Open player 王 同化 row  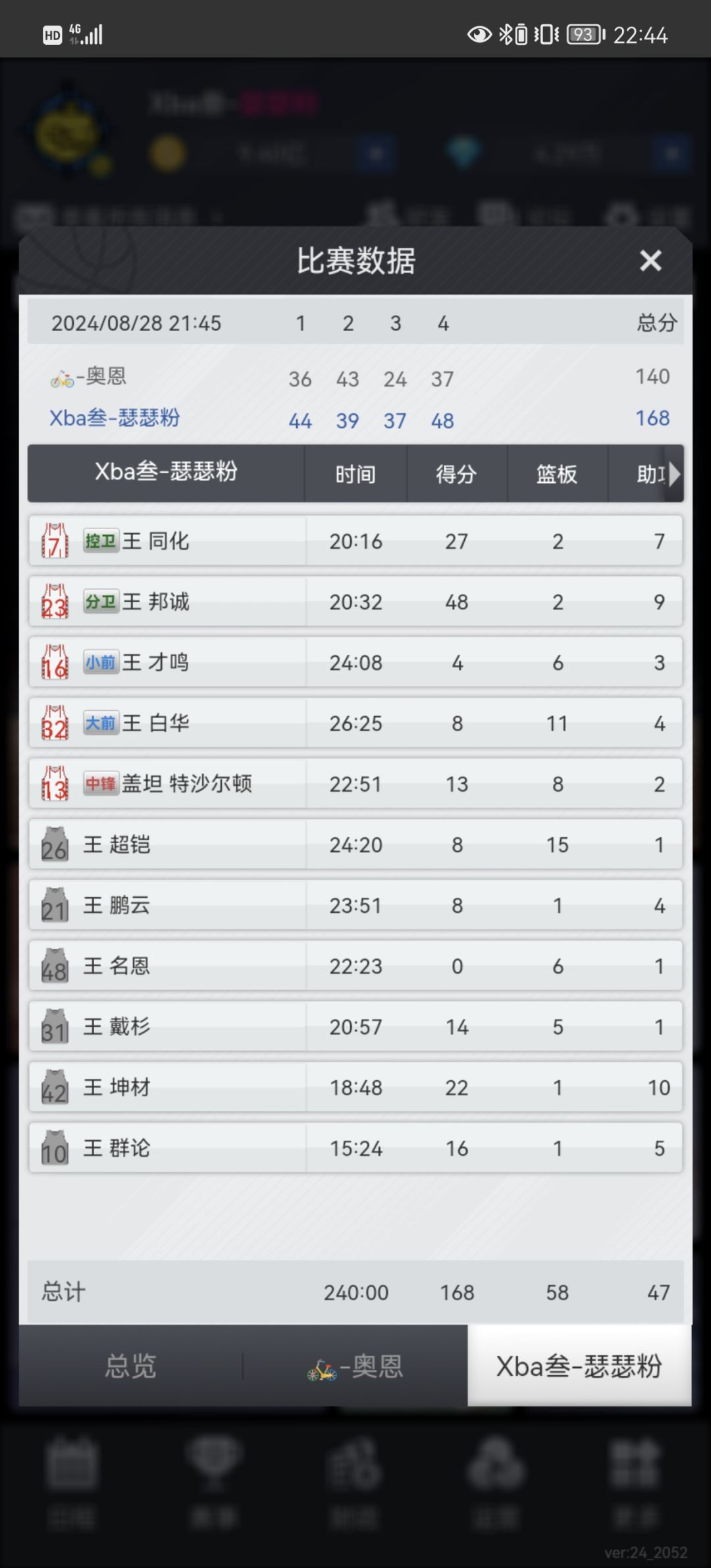355,541
